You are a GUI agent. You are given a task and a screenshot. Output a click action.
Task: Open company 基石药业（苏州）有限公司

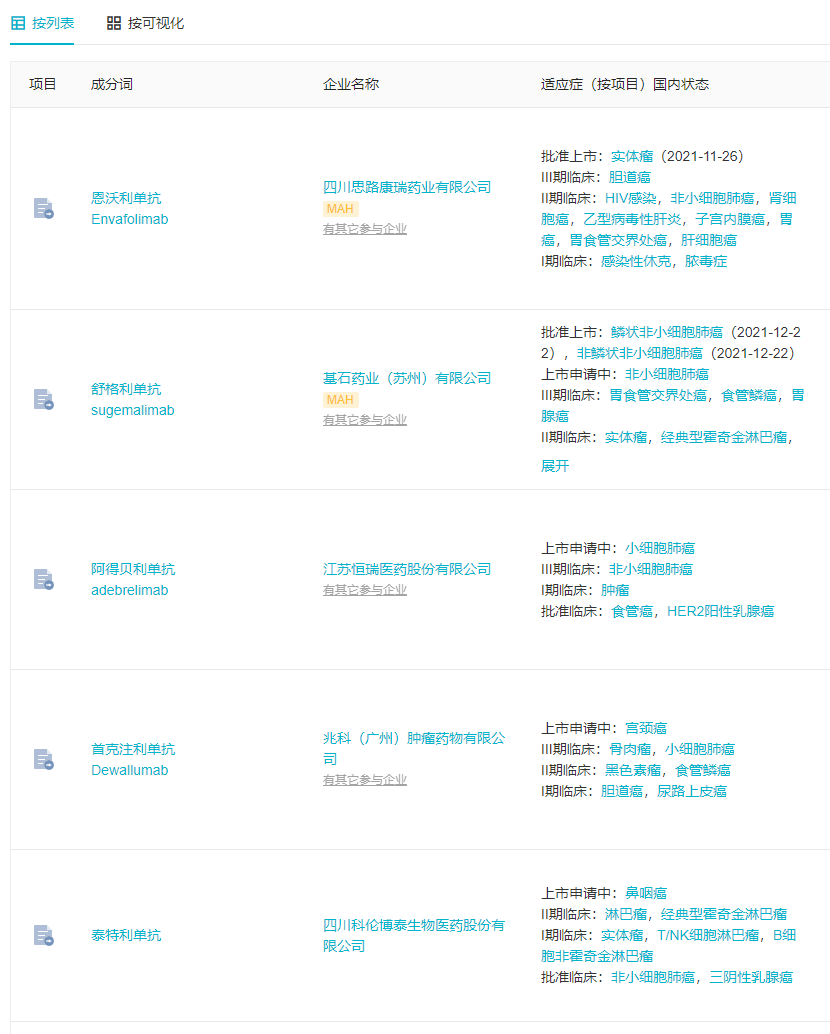point(407,378)
